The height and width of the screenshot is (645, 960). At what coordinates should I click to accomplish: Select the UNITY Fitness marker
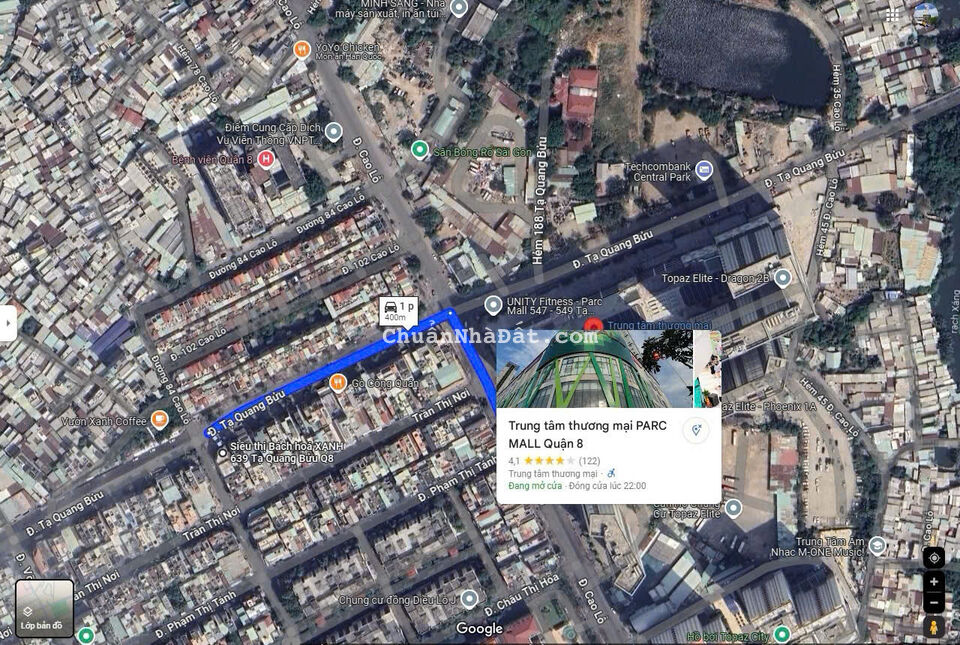[x=492, y=305]
